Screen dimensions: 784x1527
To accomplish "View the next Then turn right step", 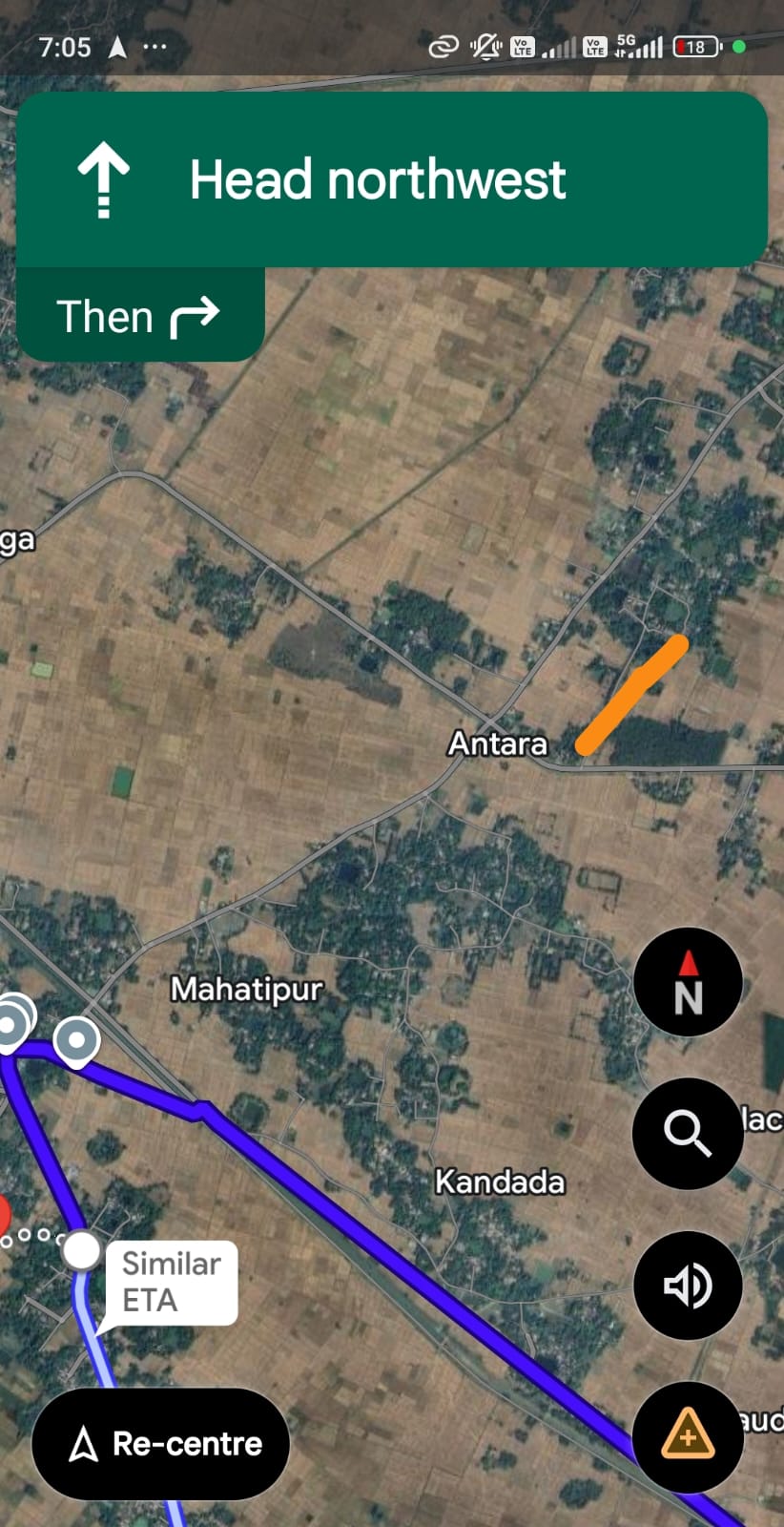I will click(139, 316).
